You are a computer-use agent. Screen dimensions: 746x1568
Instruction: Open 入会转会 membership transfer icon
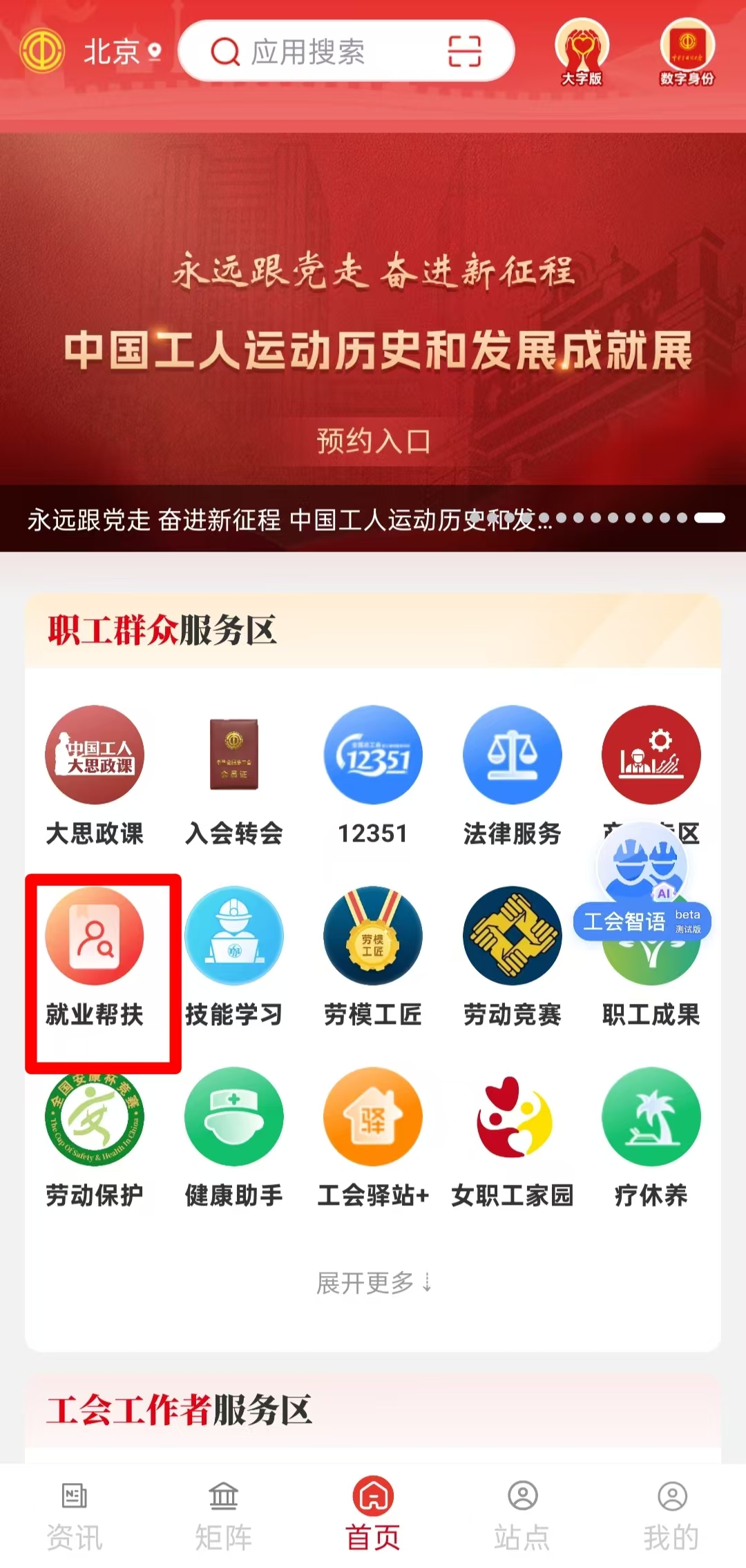[235, 755]
